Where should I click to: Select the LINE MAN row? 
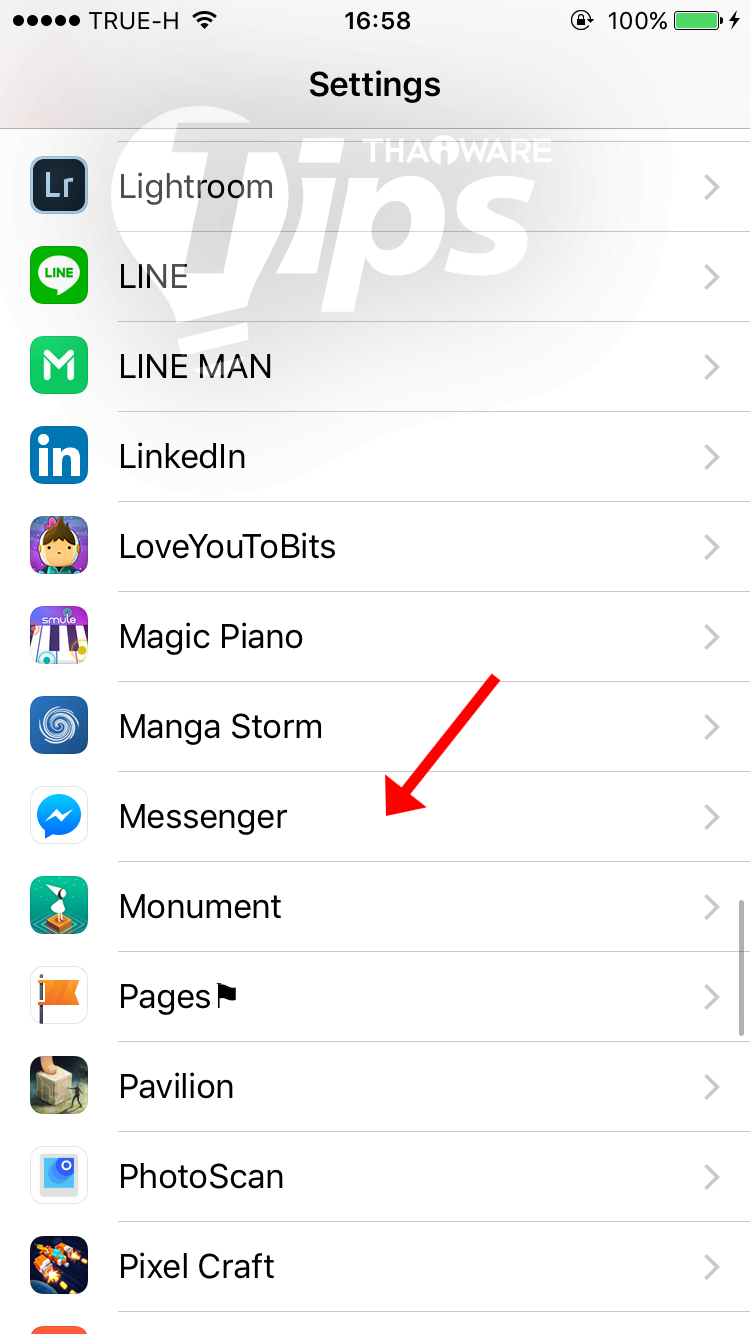pos(375,367)
